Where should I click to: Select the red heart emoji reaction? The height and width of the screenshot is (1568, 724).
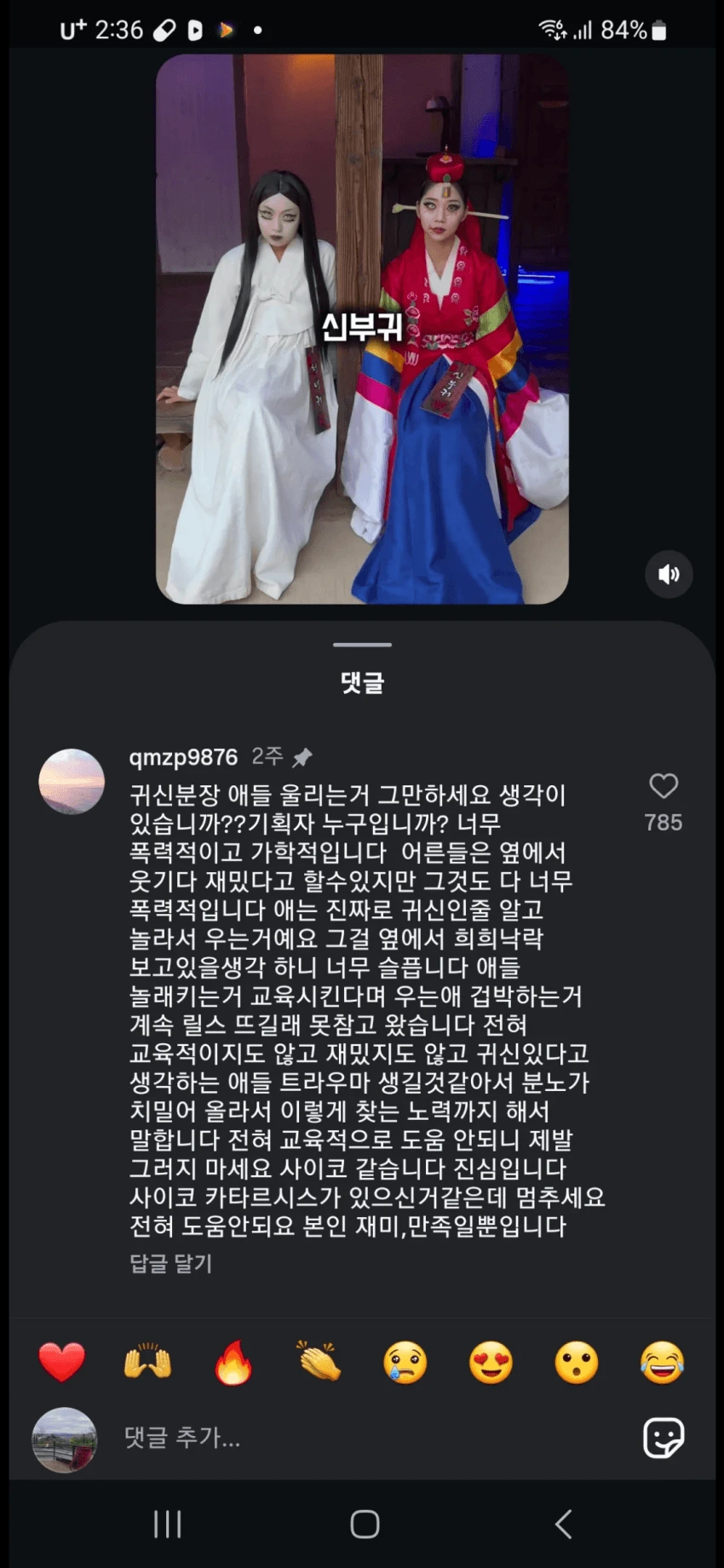click(62, 1362)
